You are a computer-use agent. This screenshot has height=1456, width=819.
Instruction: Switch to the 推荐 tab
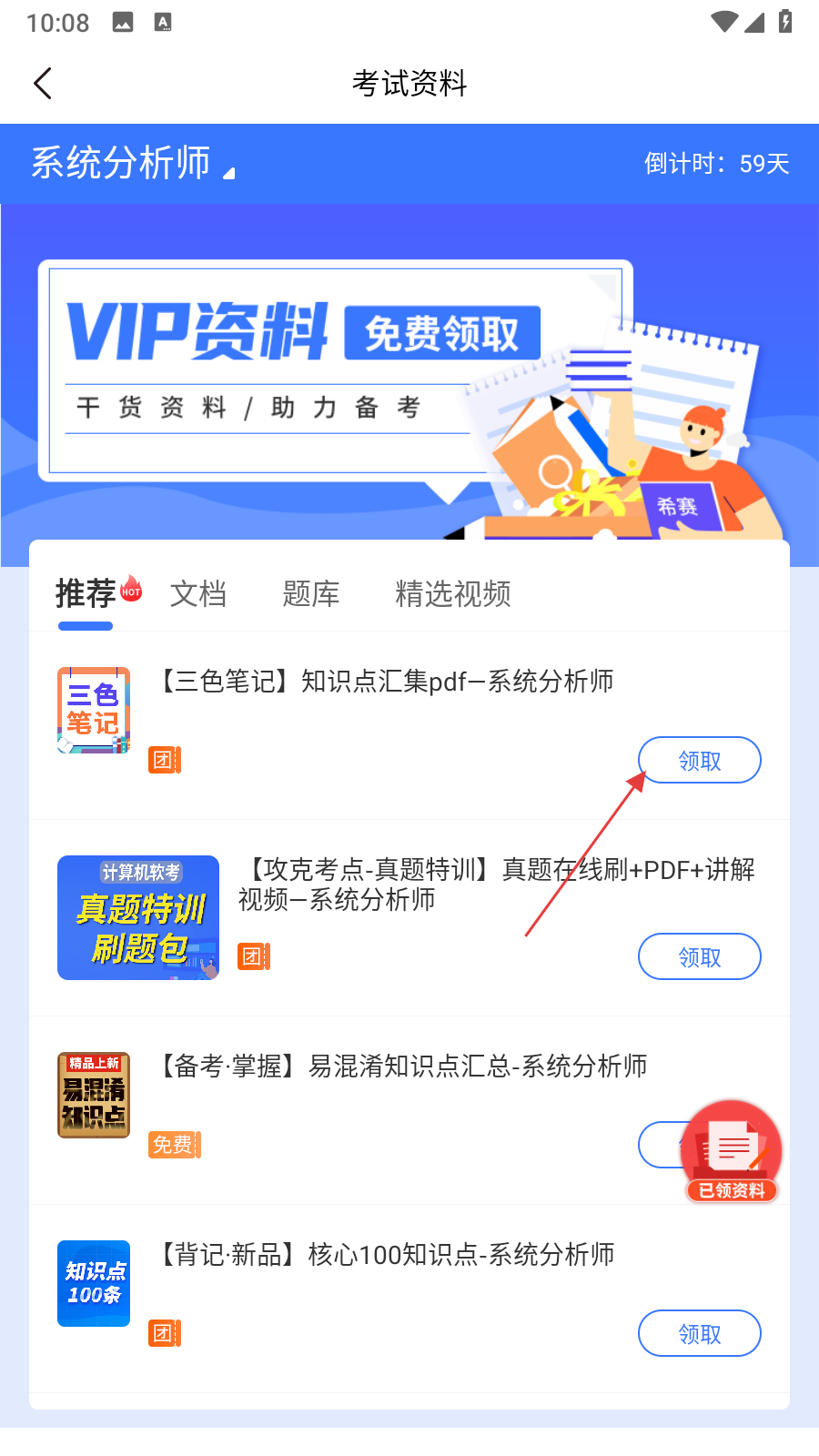coord(86,594)
